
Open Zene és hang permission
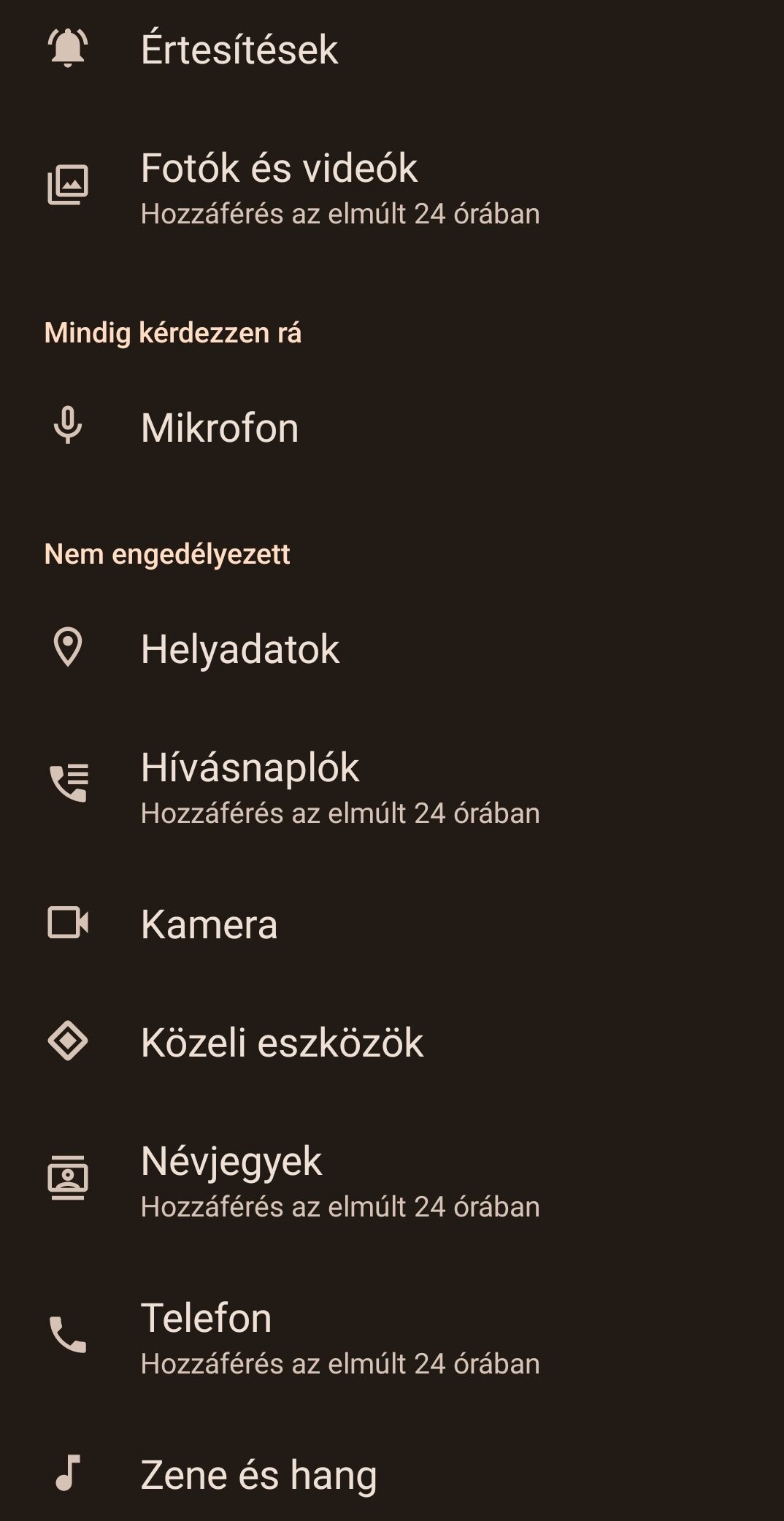click(x=392, y=1474)
